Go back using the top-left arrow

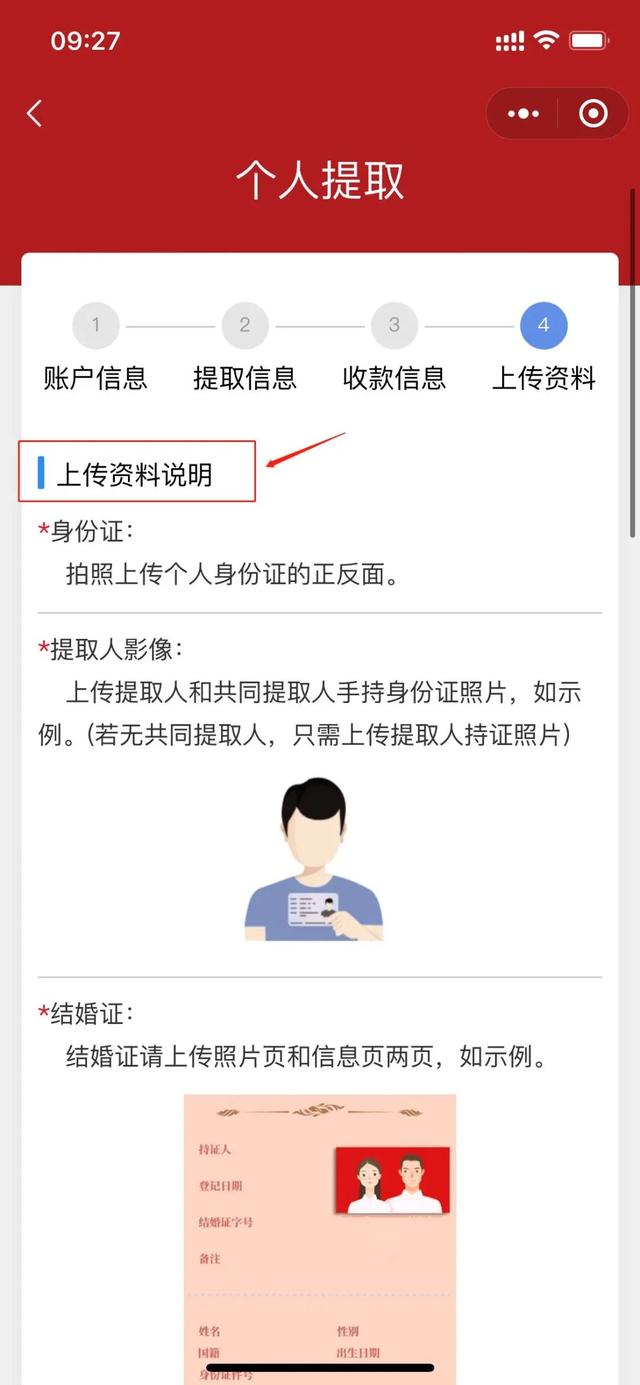[34, 113]
